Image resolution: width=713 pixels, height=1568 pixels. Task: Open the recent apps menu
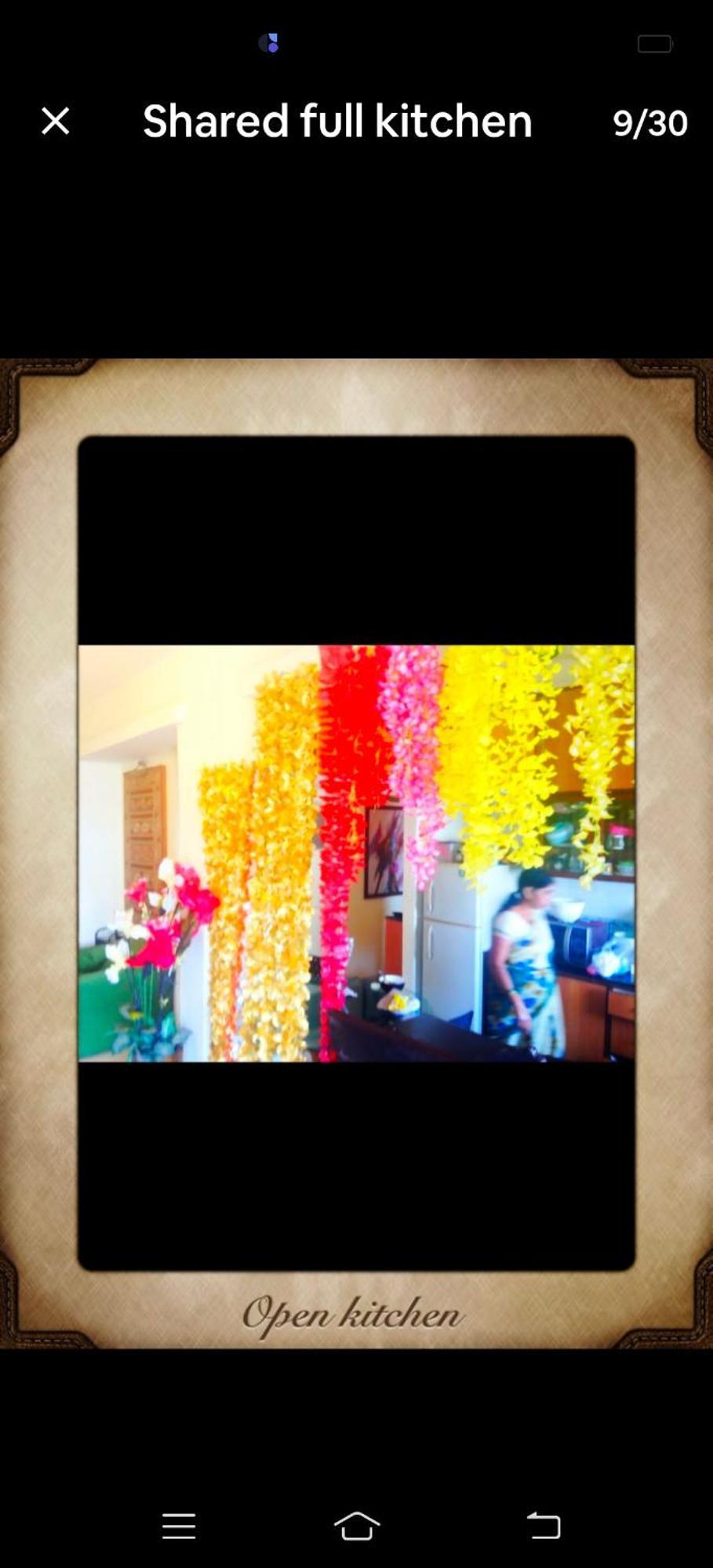click(179, 1526)
